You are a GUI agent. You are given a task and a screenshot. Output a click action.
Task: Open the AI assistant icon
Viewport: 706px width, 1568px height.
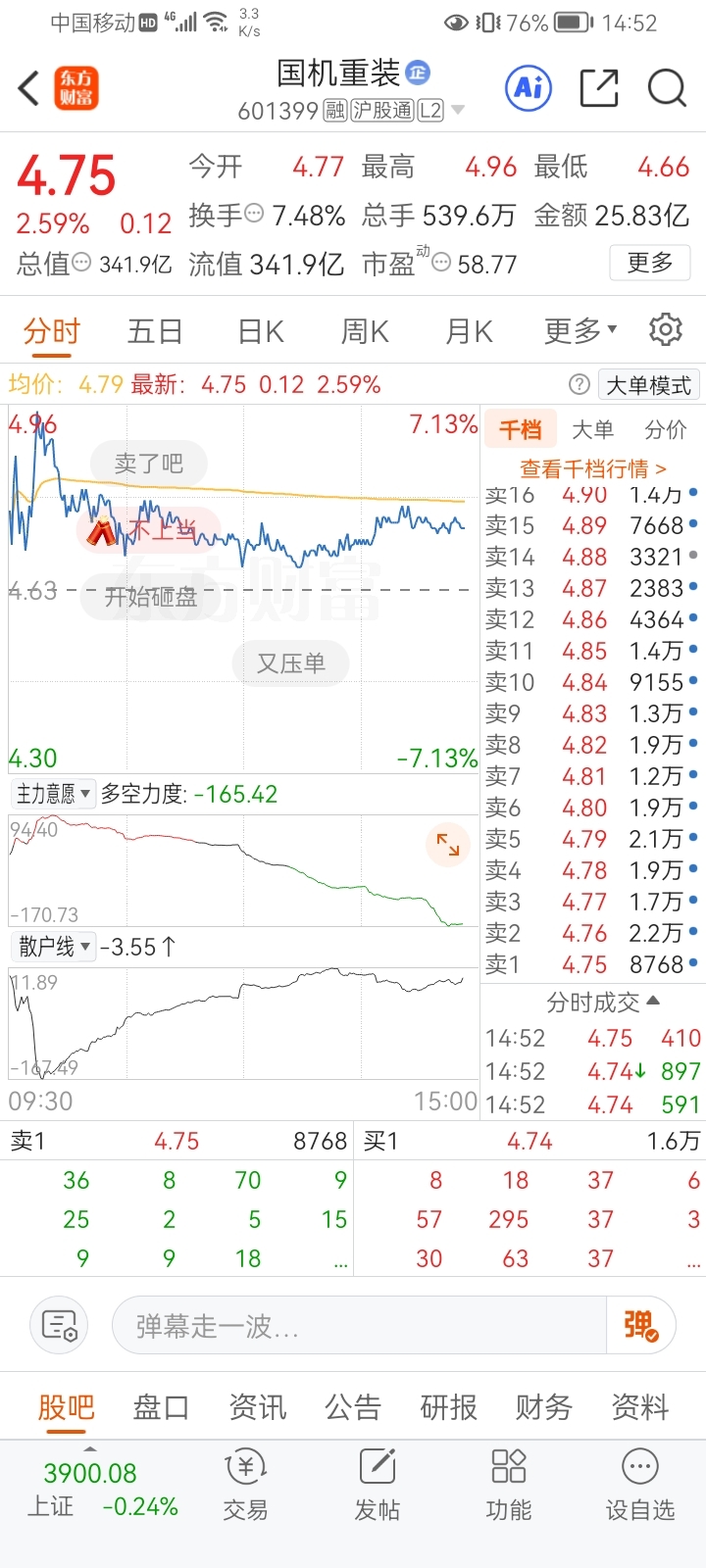[529, 88]
